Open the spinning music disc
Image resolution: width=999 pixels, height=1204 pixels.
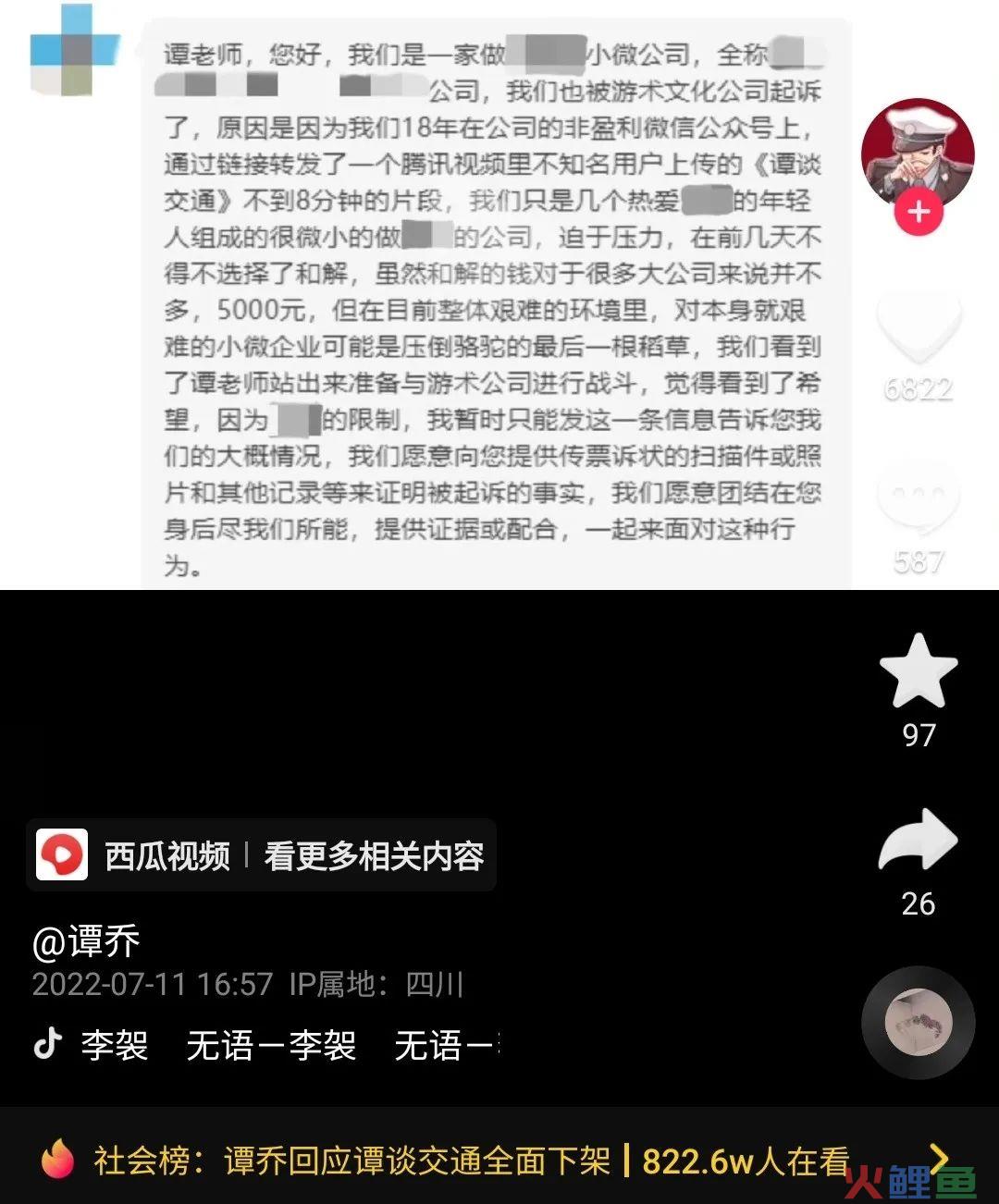tap(918, 1023)
